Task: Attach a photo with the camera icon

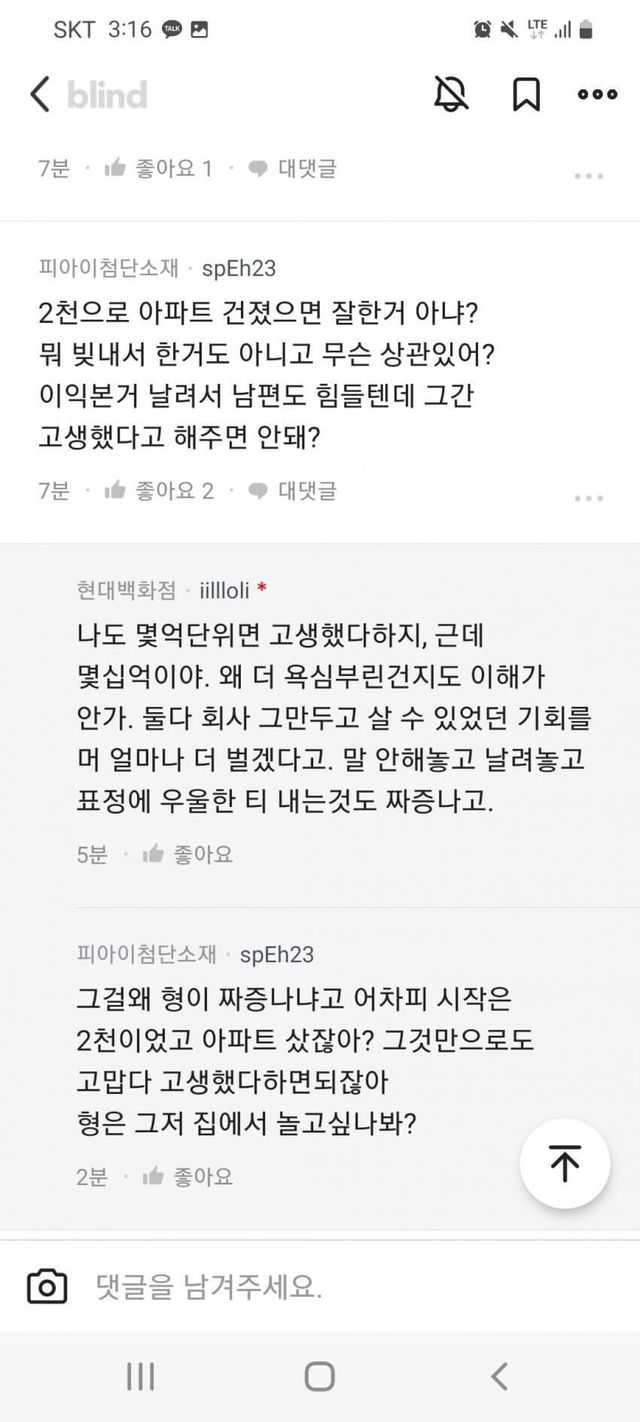Action: point(47,1286)
